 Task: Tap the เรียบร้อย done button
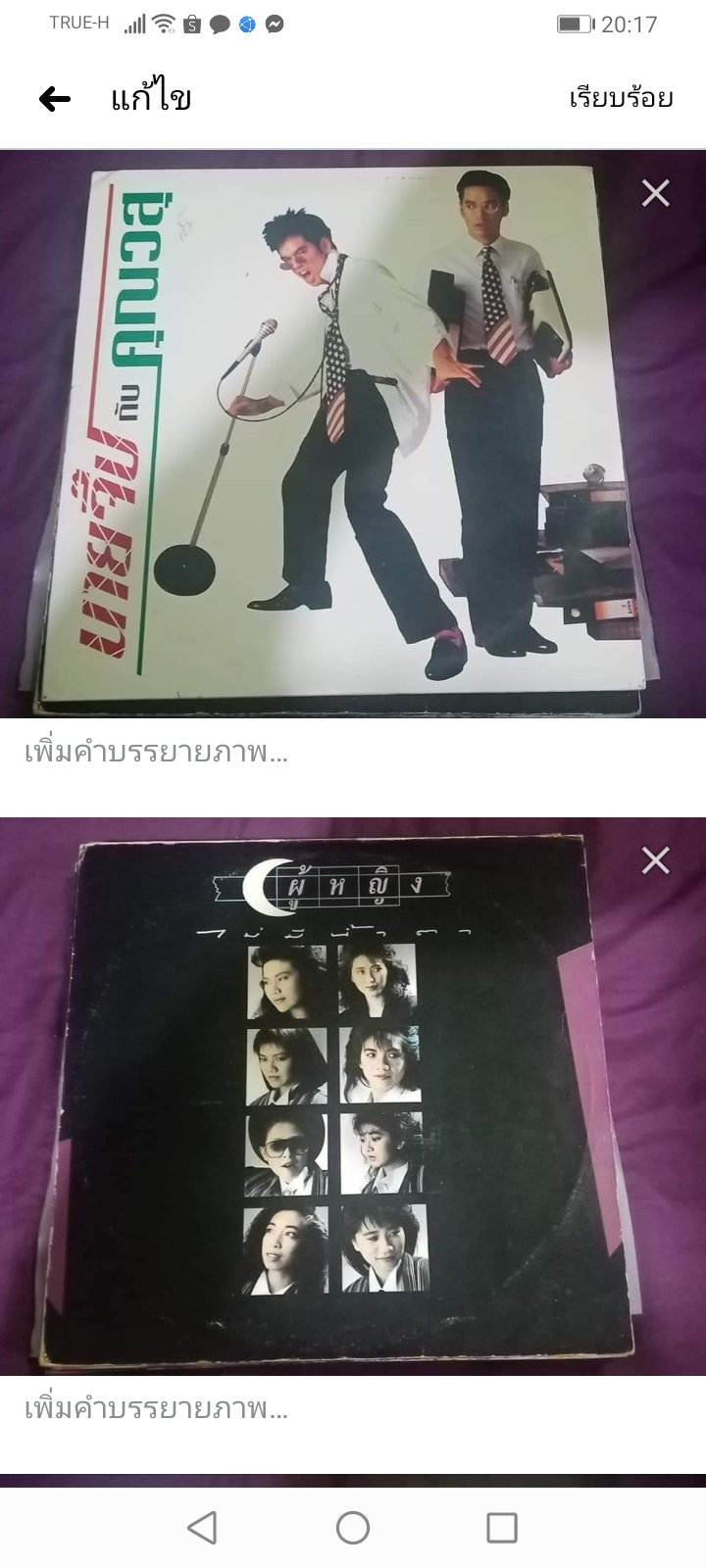pyautogui.click(x=621, y=98)
